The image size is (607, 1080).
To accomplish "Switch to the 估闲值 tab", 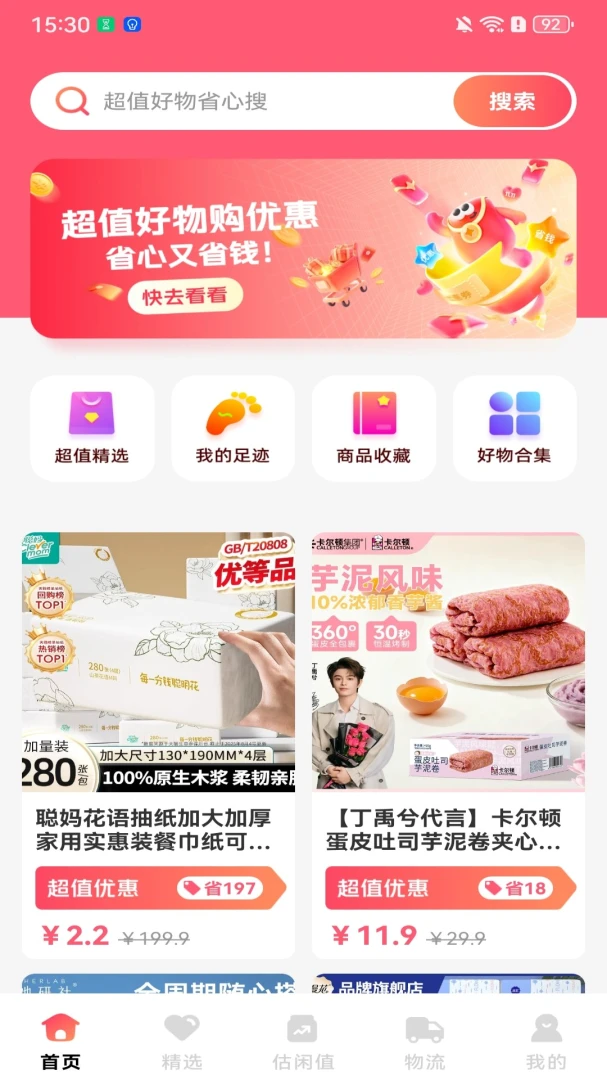I will point(303,1041).
